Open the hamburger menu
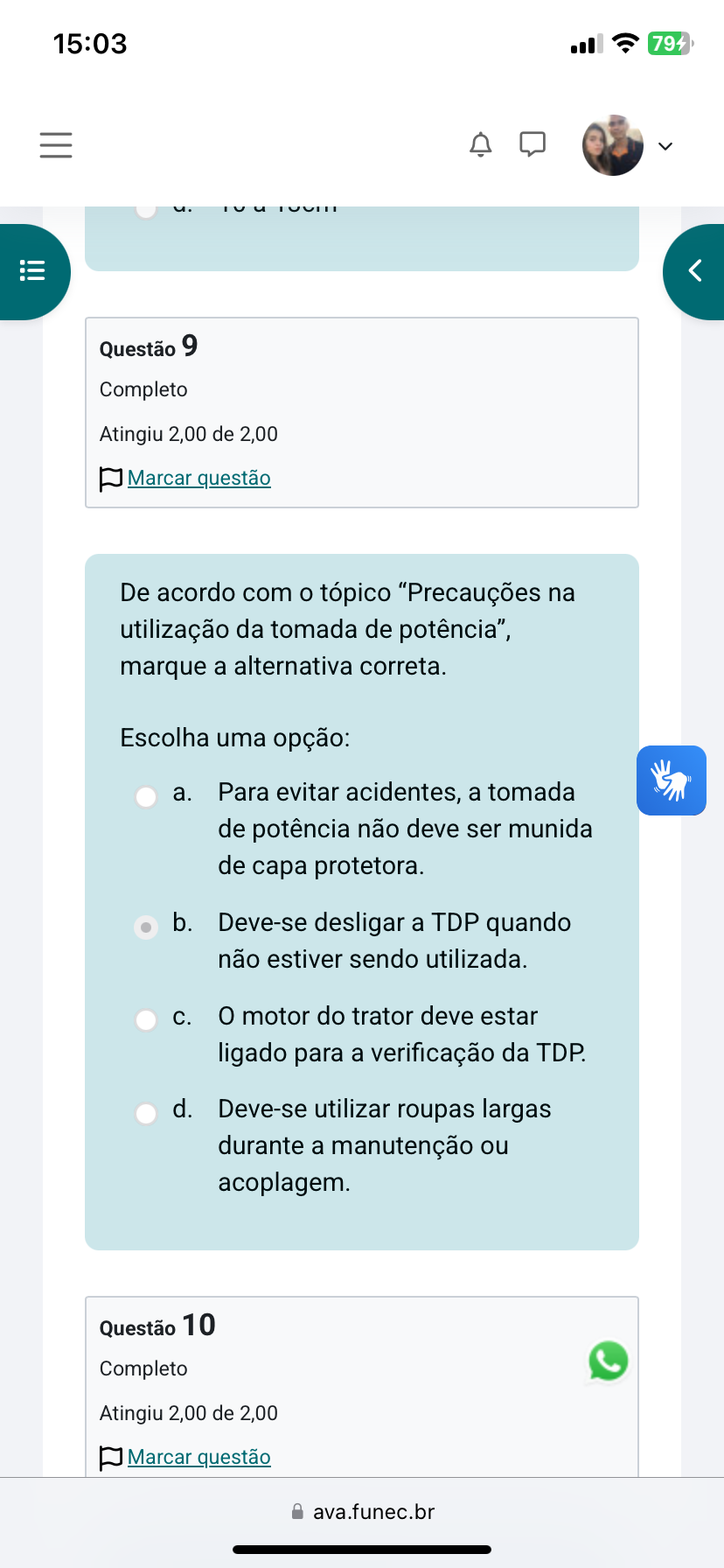This screenshot has height=1568, width=724. [56, 145]
